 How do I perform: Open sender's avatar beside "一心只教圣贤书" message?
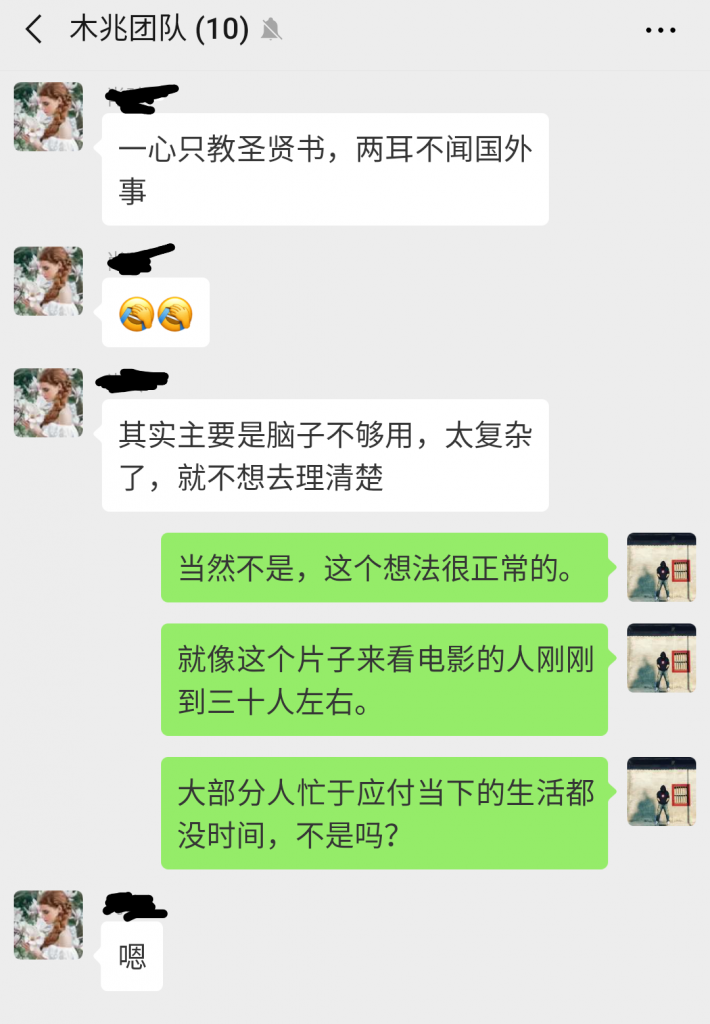[48, 117]
